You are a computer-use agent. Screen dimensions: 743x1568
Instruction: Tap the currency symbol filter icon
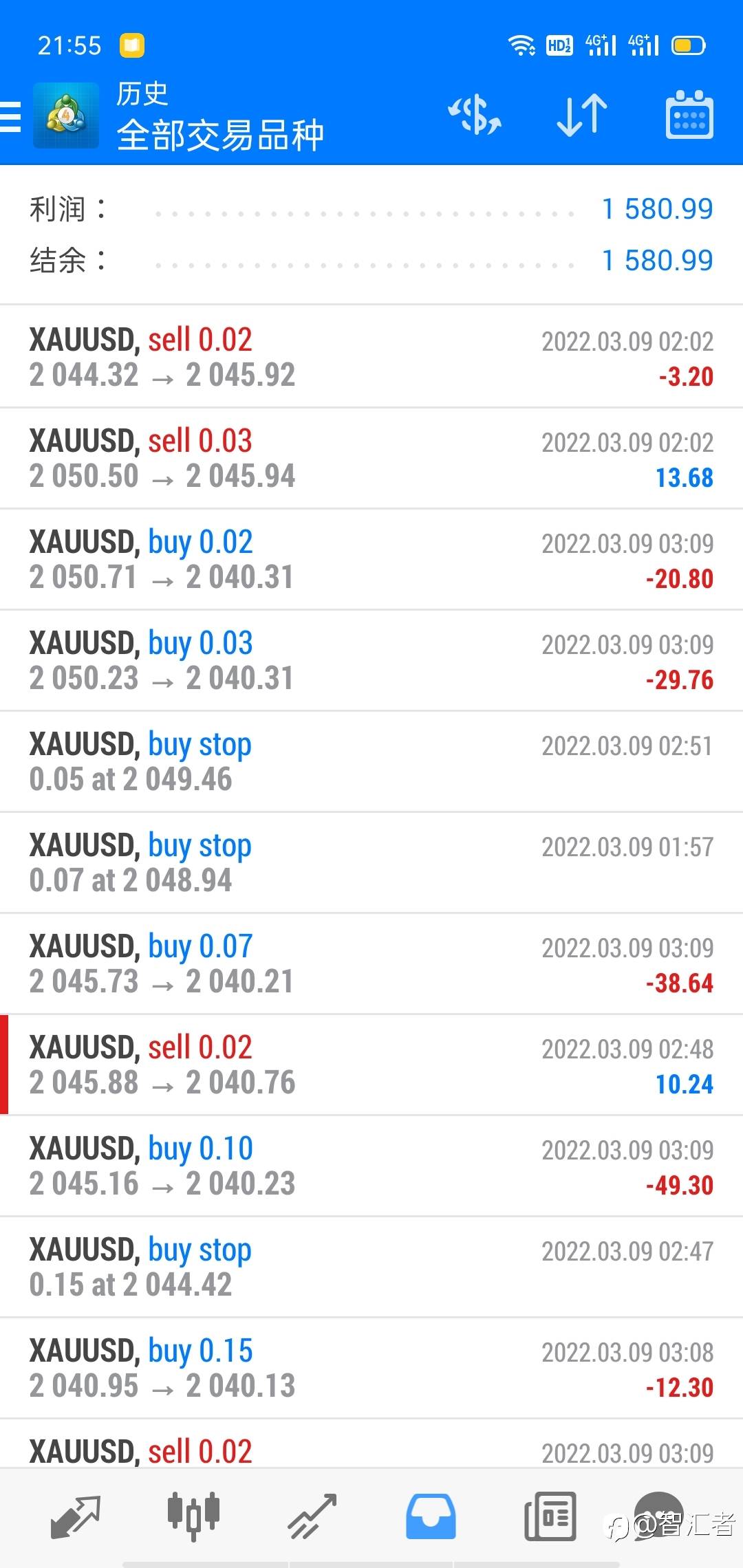475,115
